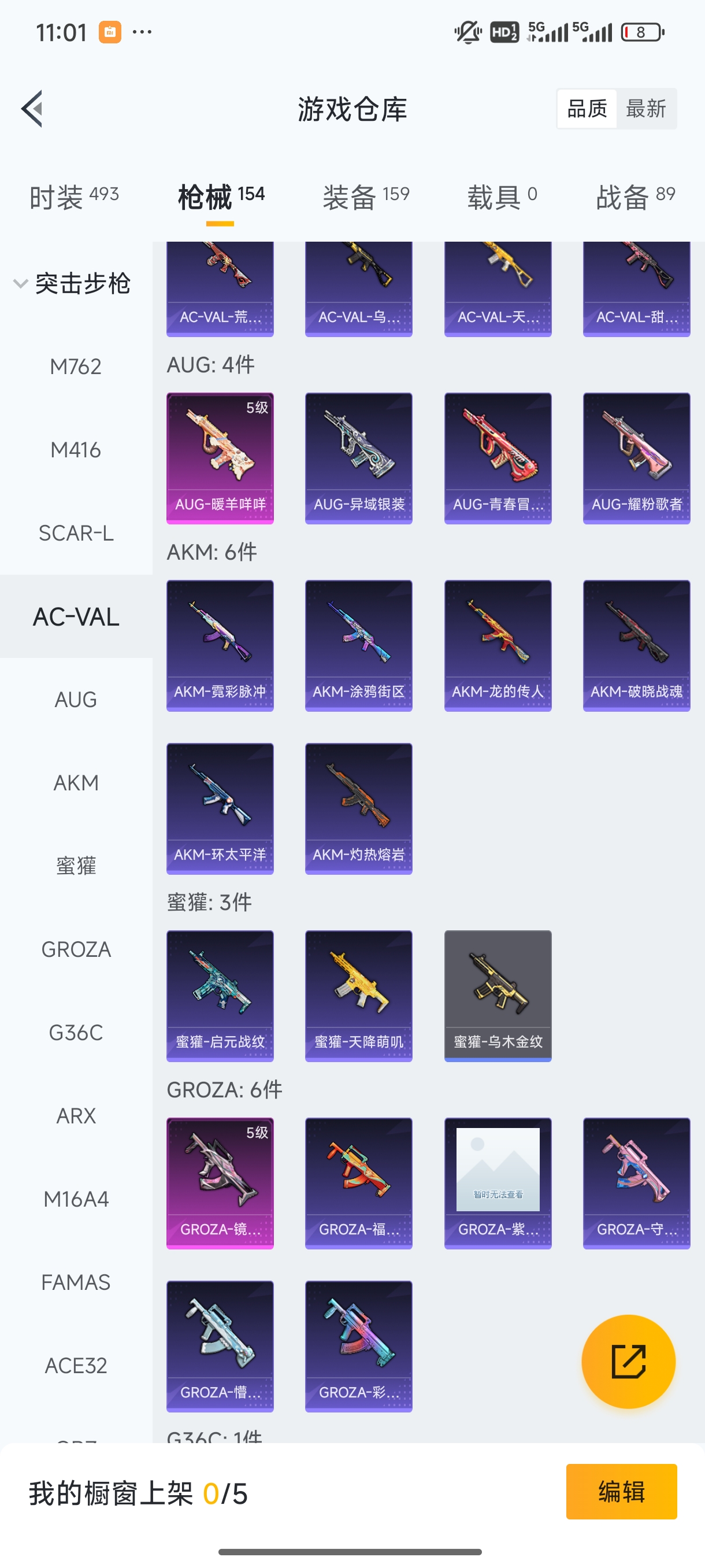
Task: Switch to the 时装 tab
Action: coord(73,197)
